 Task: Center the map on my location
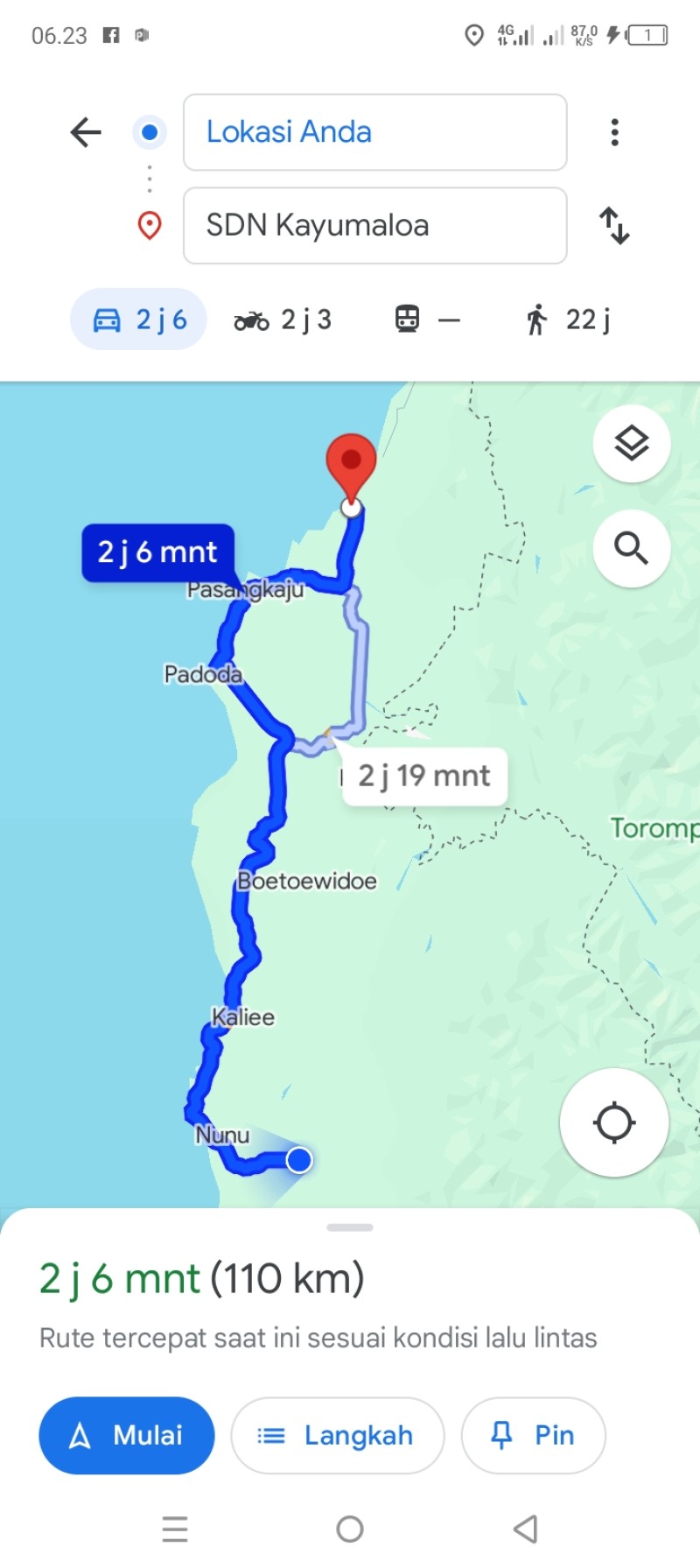[614, 1122]
